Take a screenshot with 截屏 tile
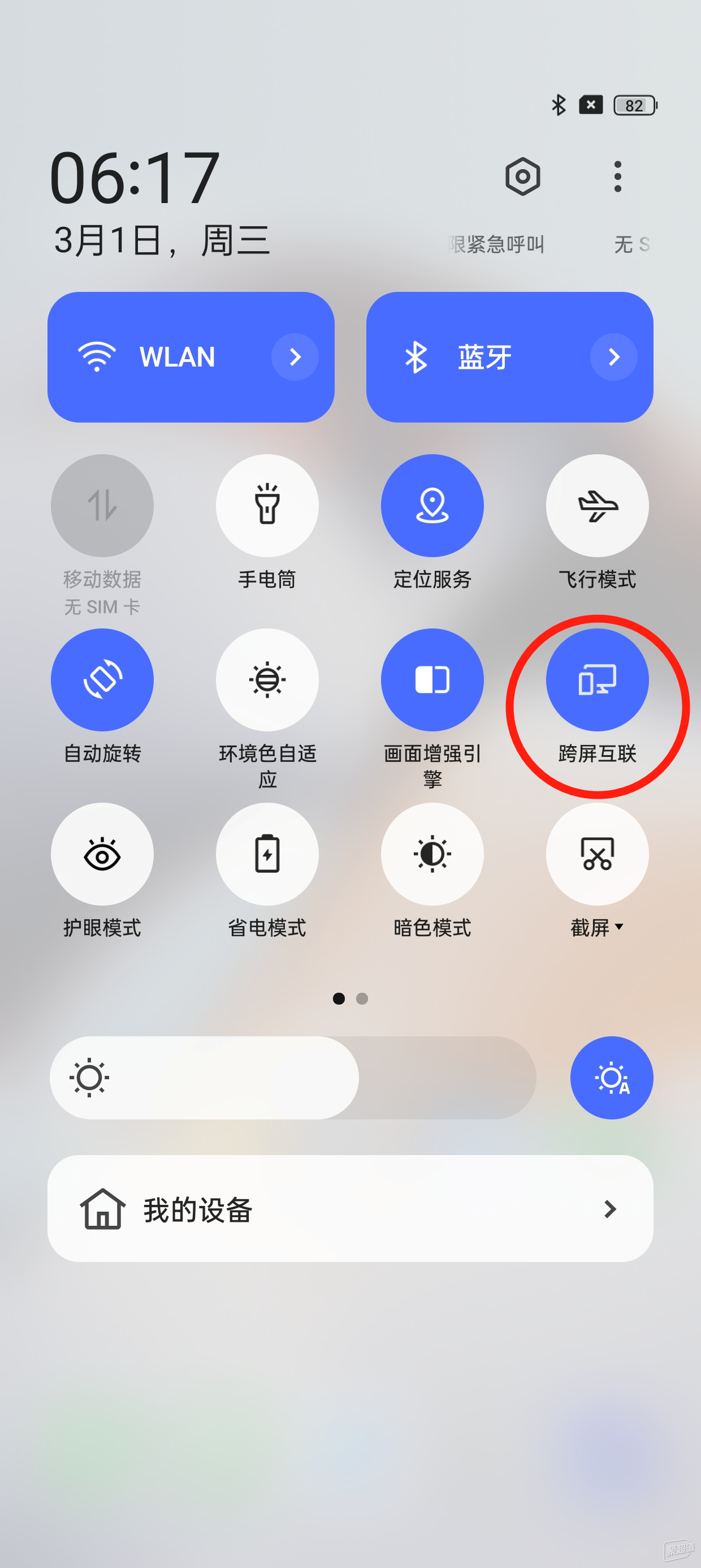Screen dimensions: 701x1568 click(x=597, y=854)
